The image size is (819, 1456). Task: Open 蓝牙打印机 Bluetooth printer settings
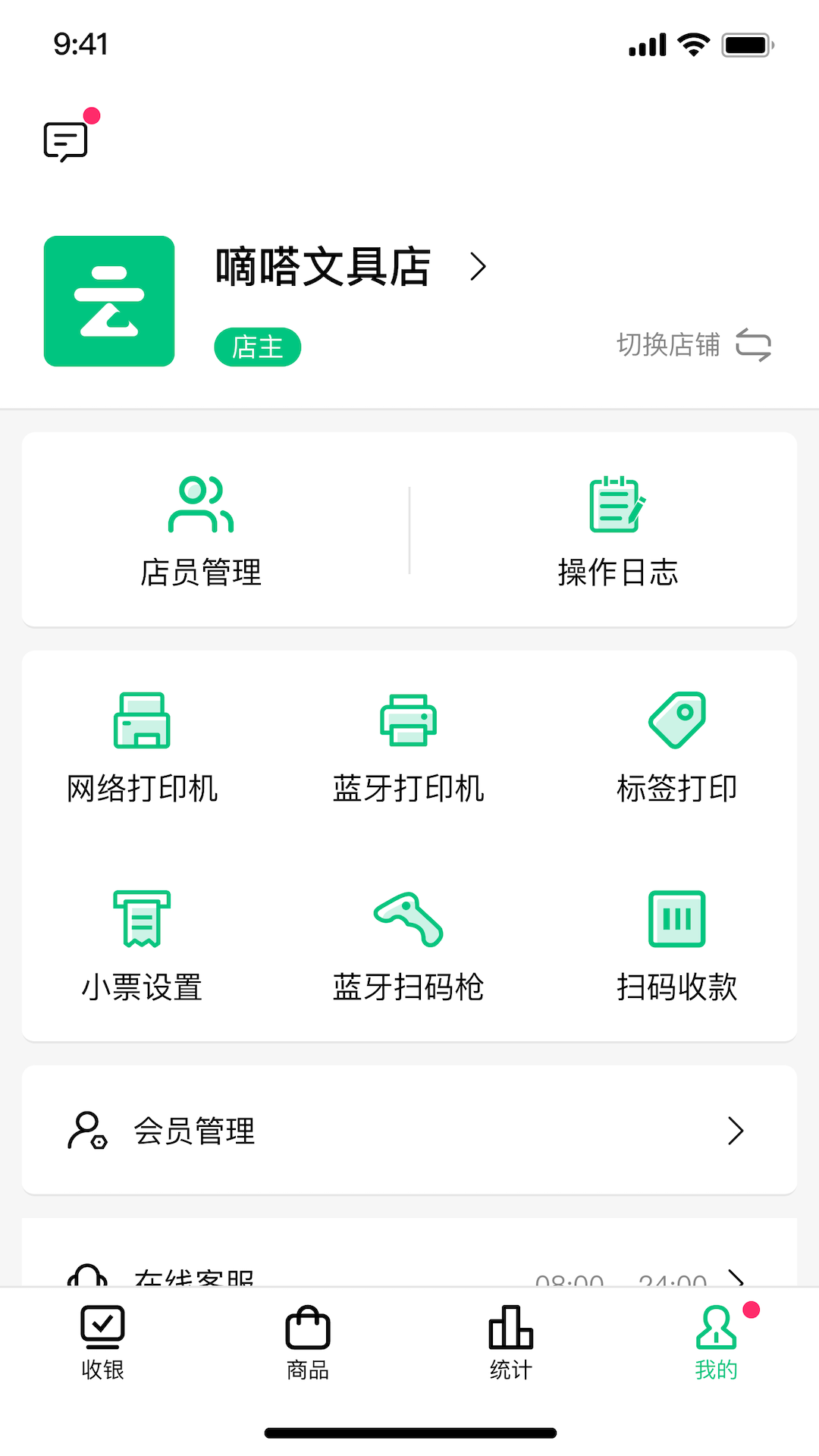(409, 743)
